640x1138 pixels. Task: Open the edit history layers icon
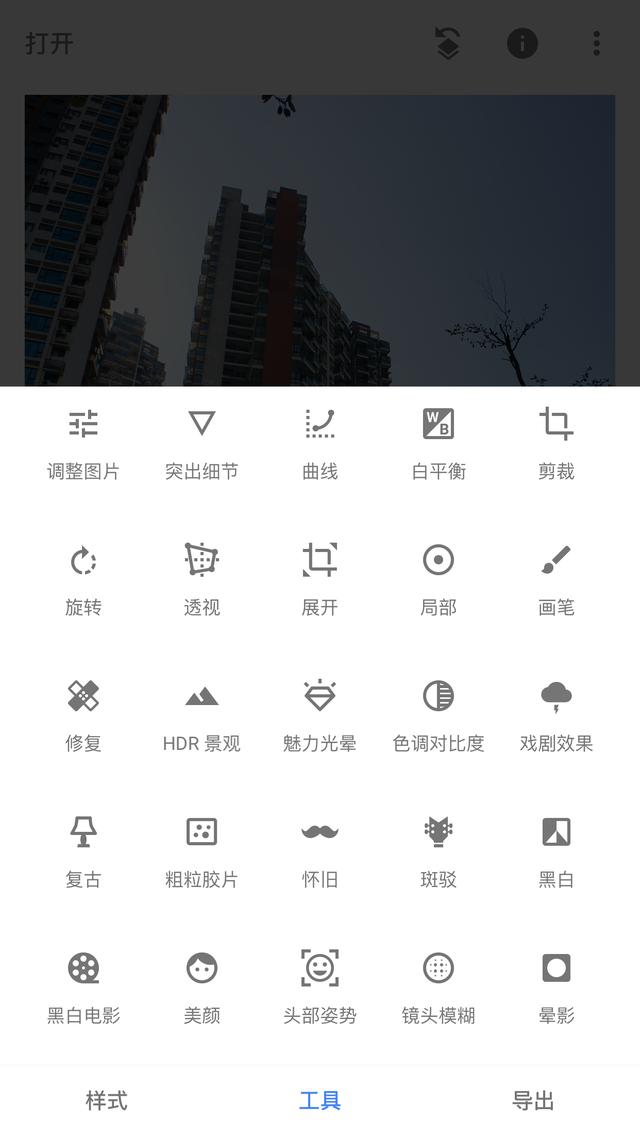tap(448, 43)
